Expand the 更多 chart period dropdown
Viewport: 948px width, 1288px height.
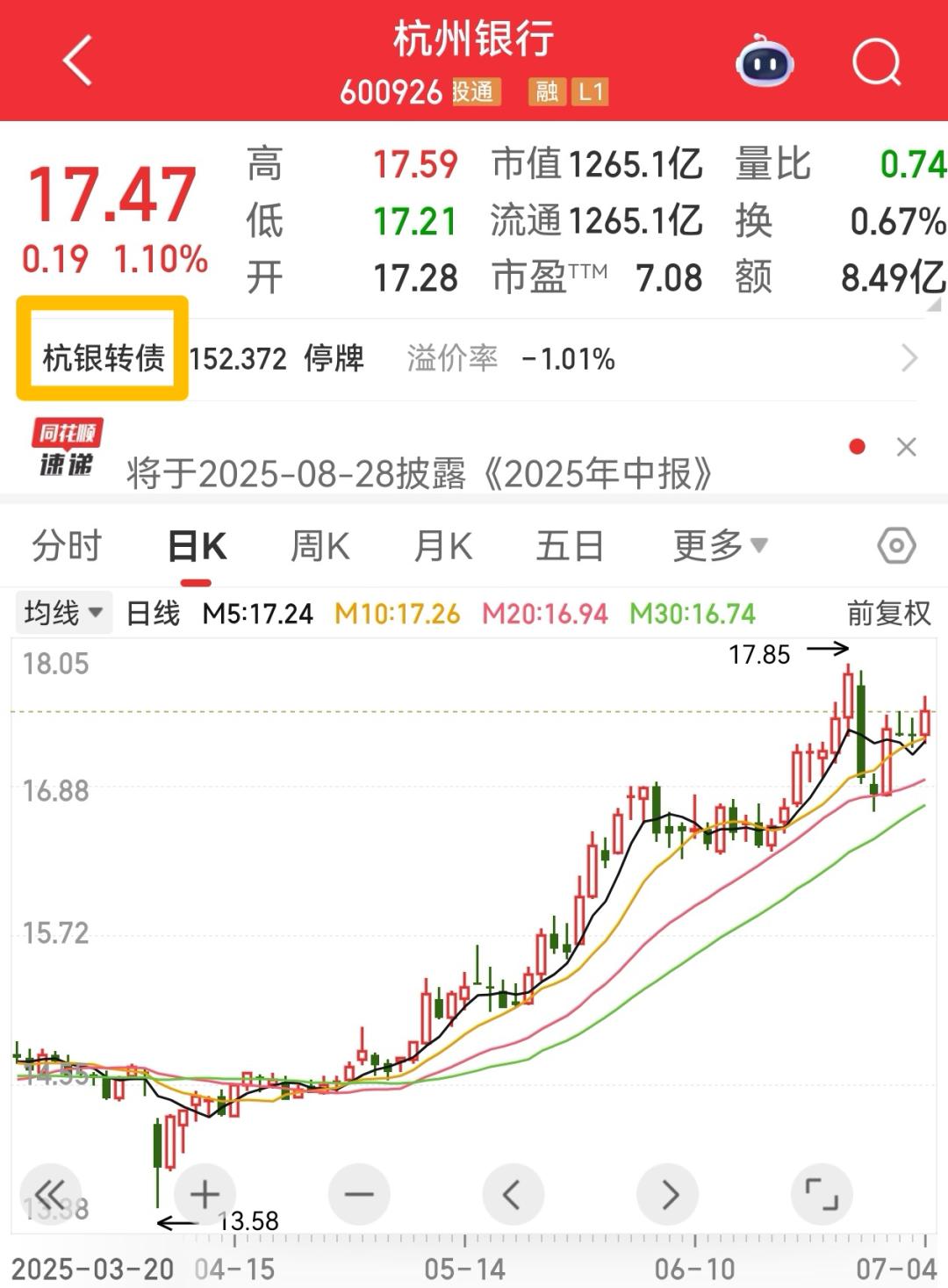pos(720,546)
